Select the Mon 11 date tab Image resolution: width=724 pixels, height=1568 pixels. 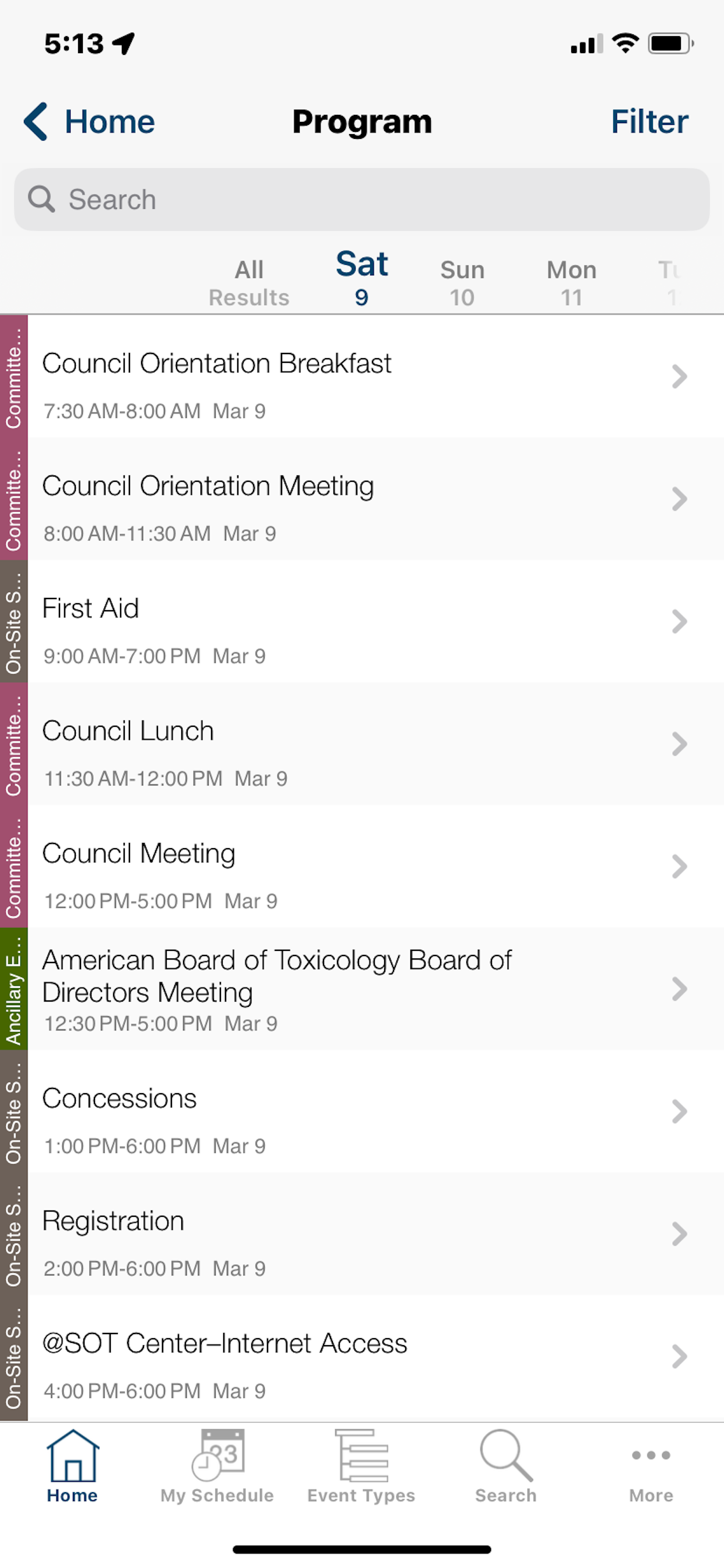(571, 283)
